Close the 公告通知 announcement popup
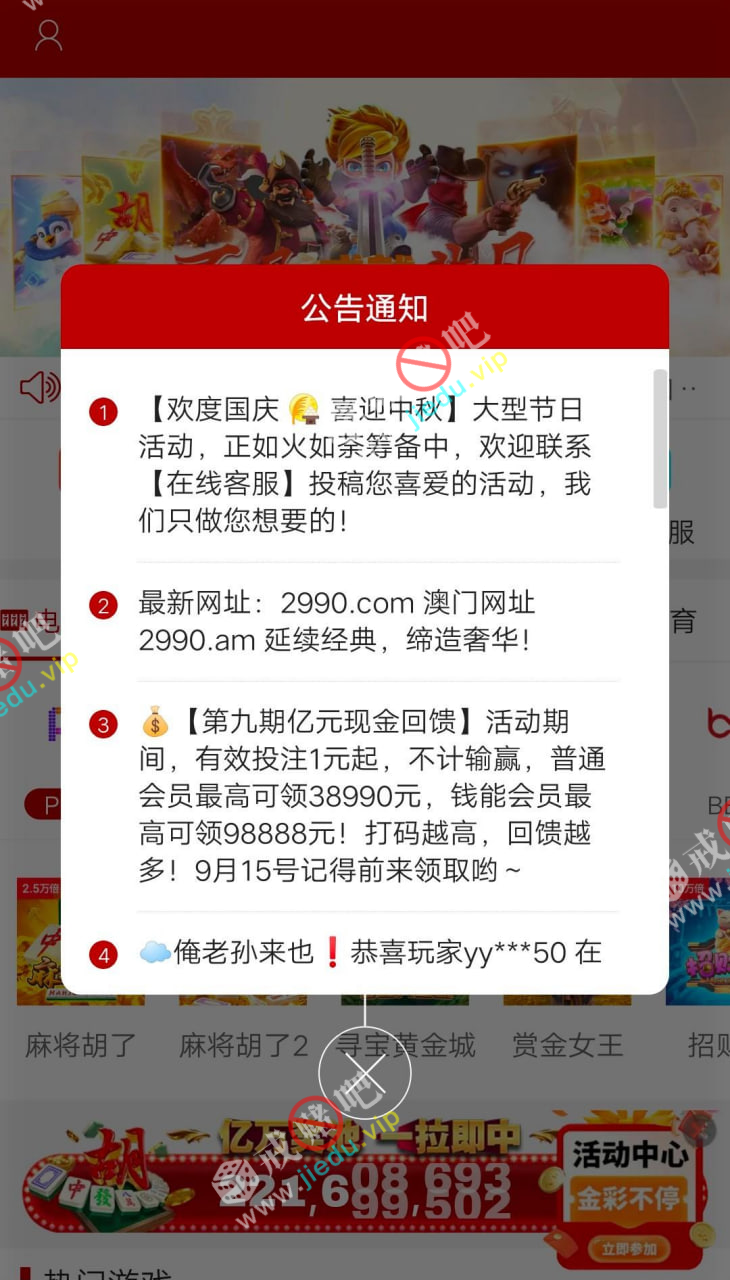 [x=365, y=1073]
